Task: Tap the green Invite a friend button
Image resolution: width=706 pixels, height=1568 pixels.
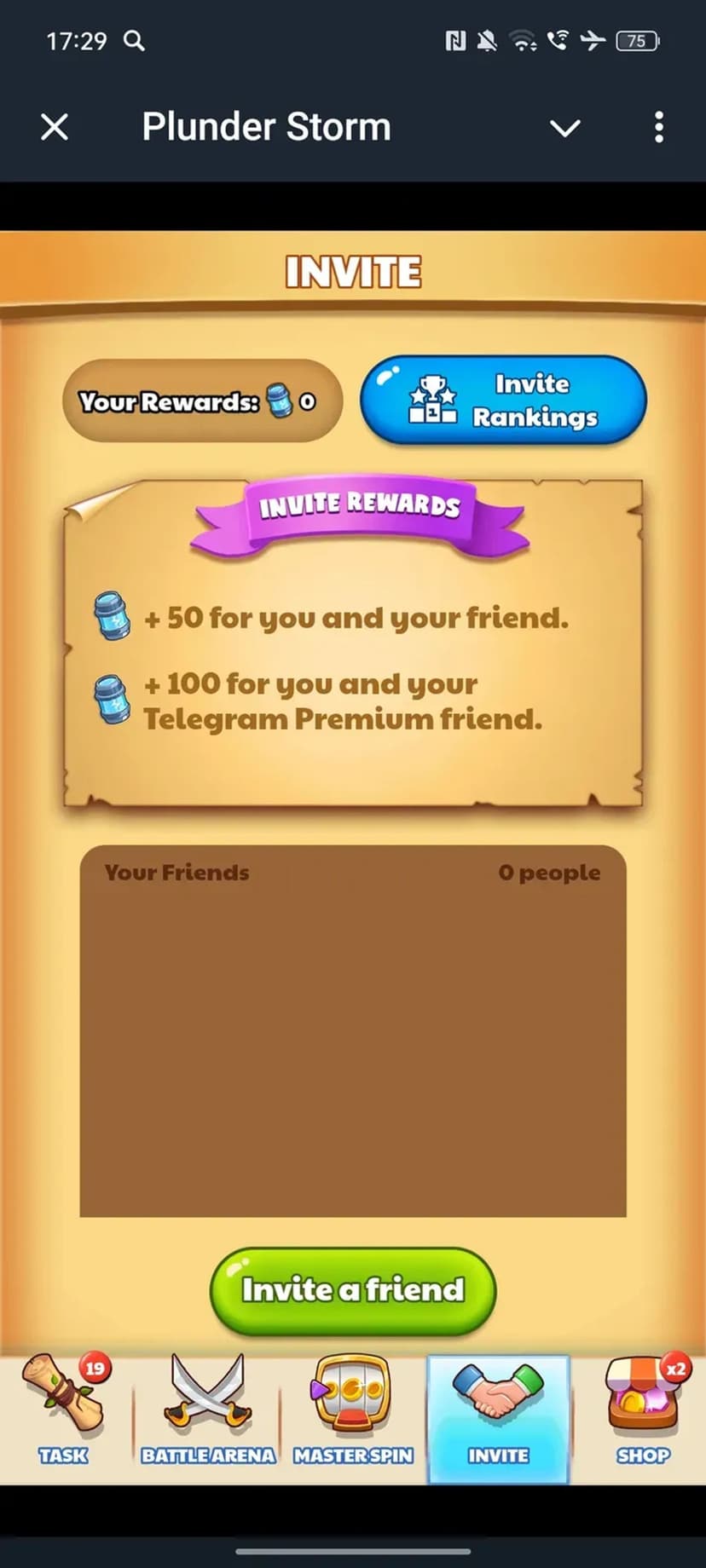Action: click(353, 1290)
